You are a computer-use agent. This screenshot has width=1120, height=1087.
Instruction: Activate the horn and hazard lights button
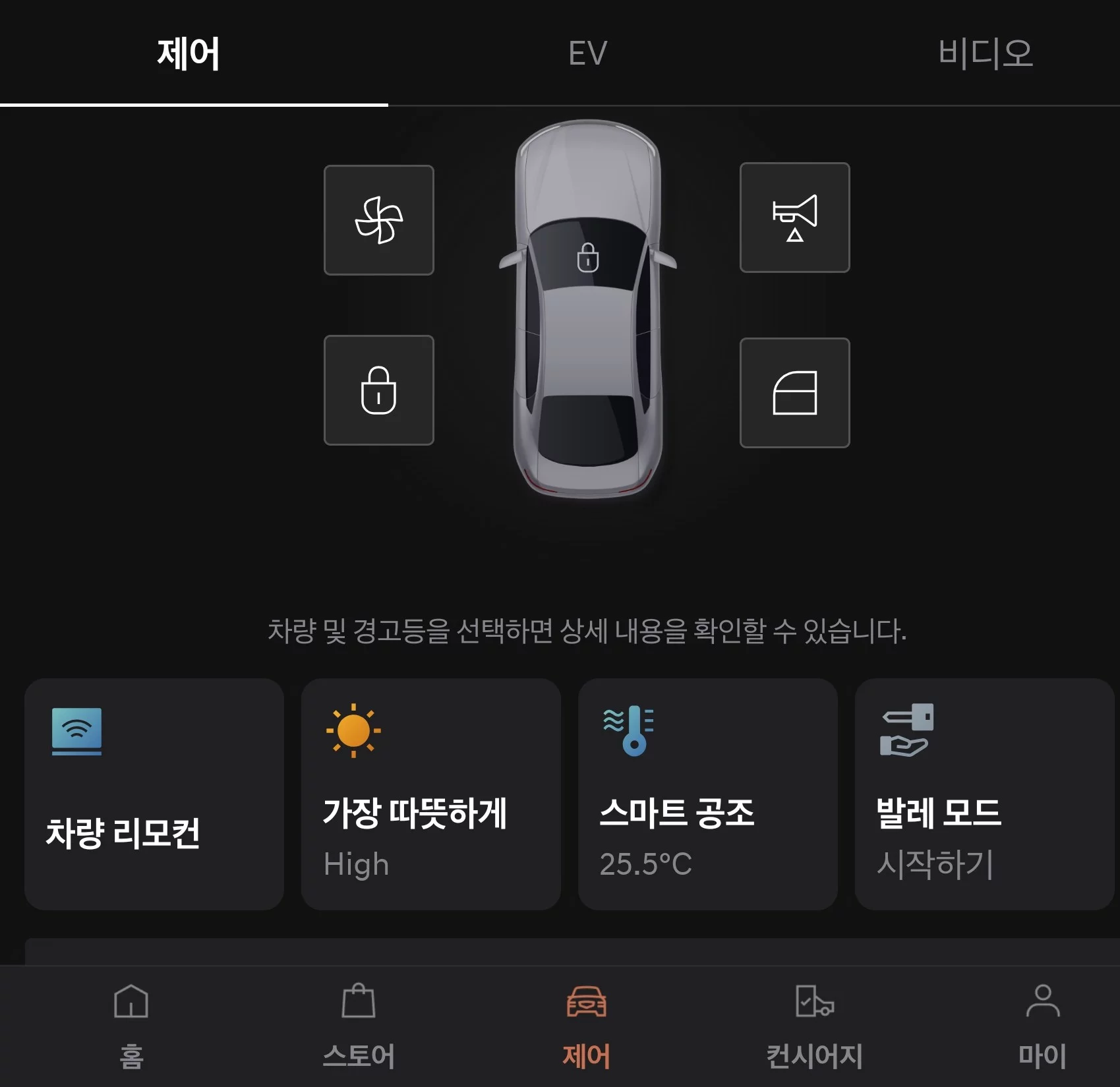point(794,218)
